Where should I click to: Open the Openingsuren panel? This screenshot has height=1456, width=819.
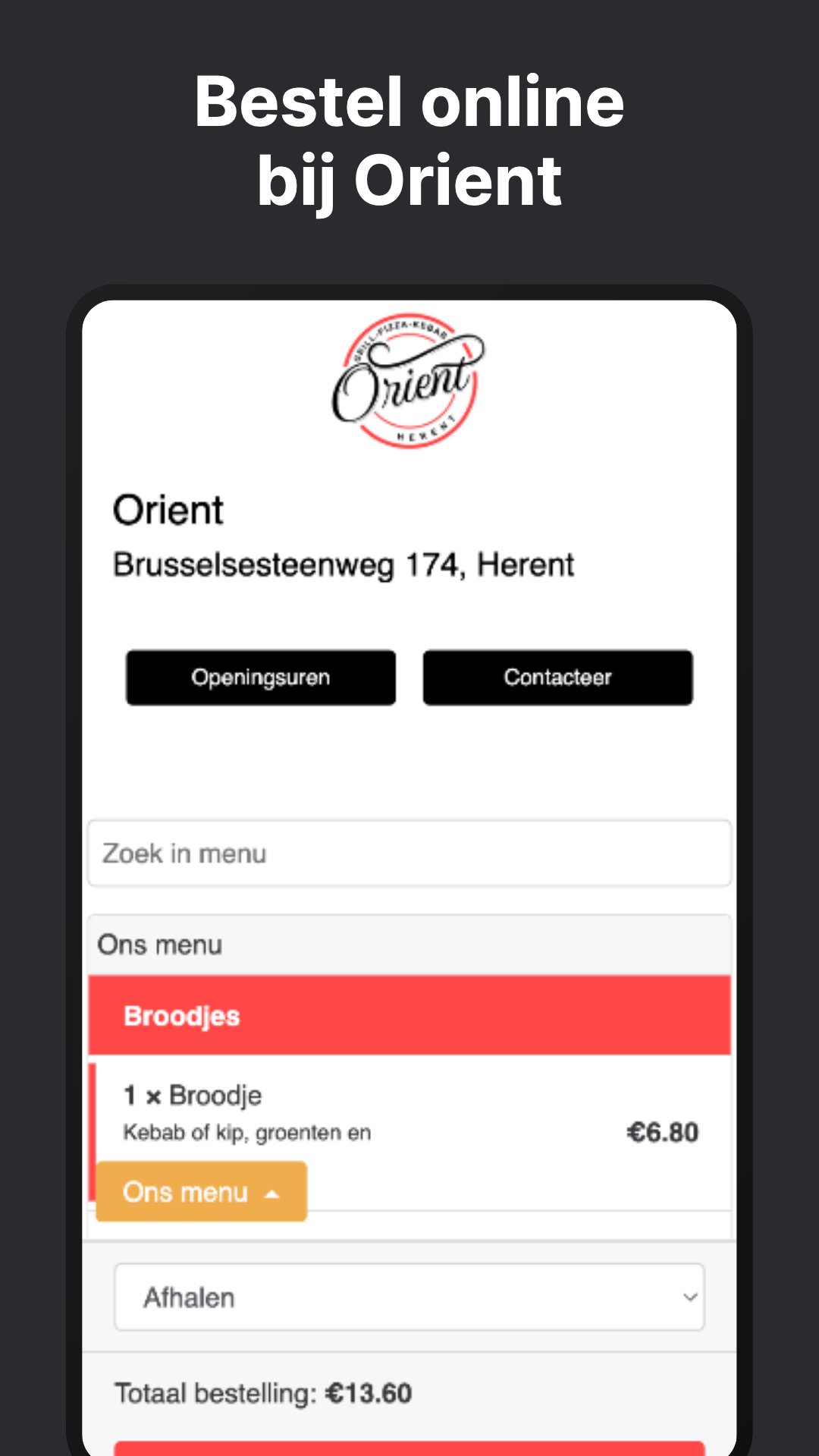point(260,678)
